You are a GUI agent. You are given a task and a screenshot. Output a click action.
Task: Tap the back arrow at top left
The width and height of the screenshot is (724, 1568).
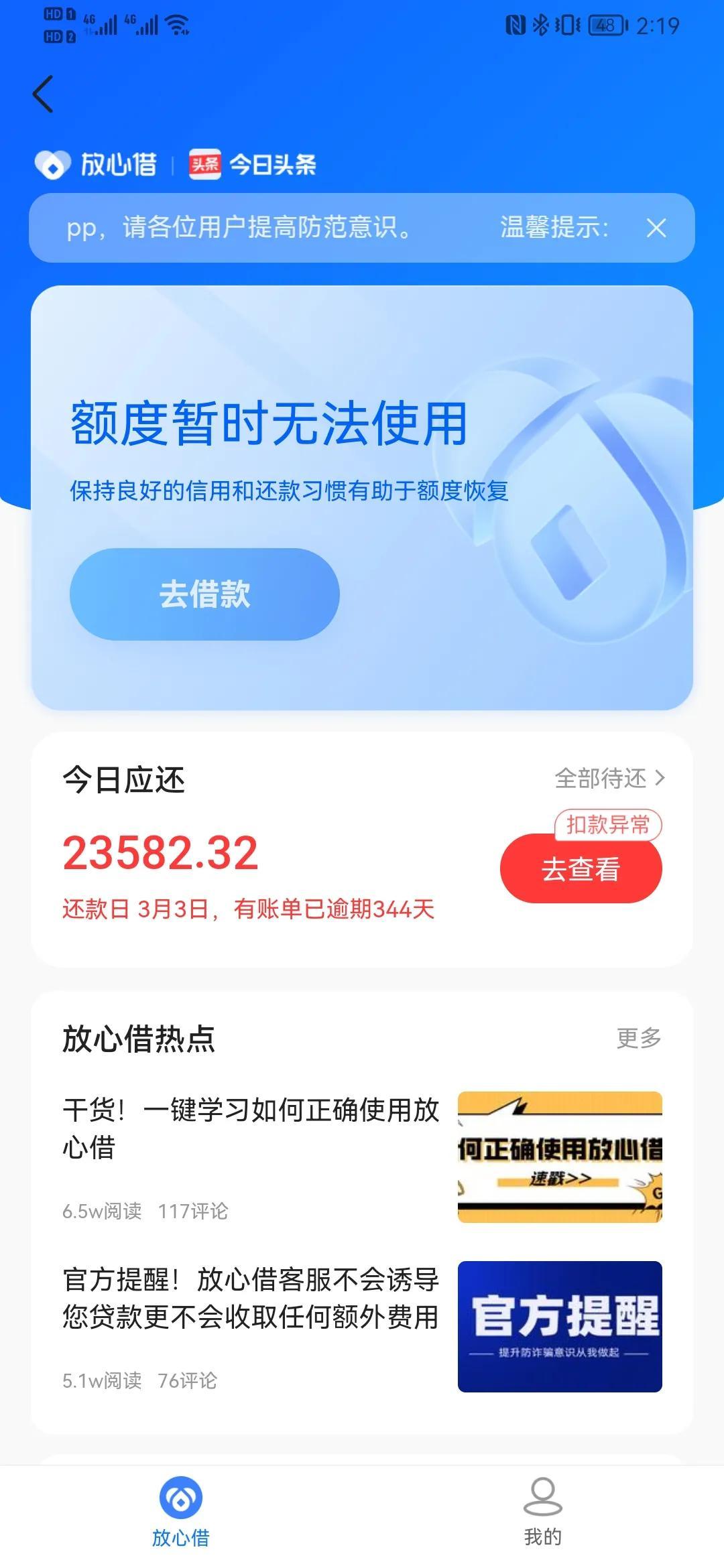tap(43, 94)
